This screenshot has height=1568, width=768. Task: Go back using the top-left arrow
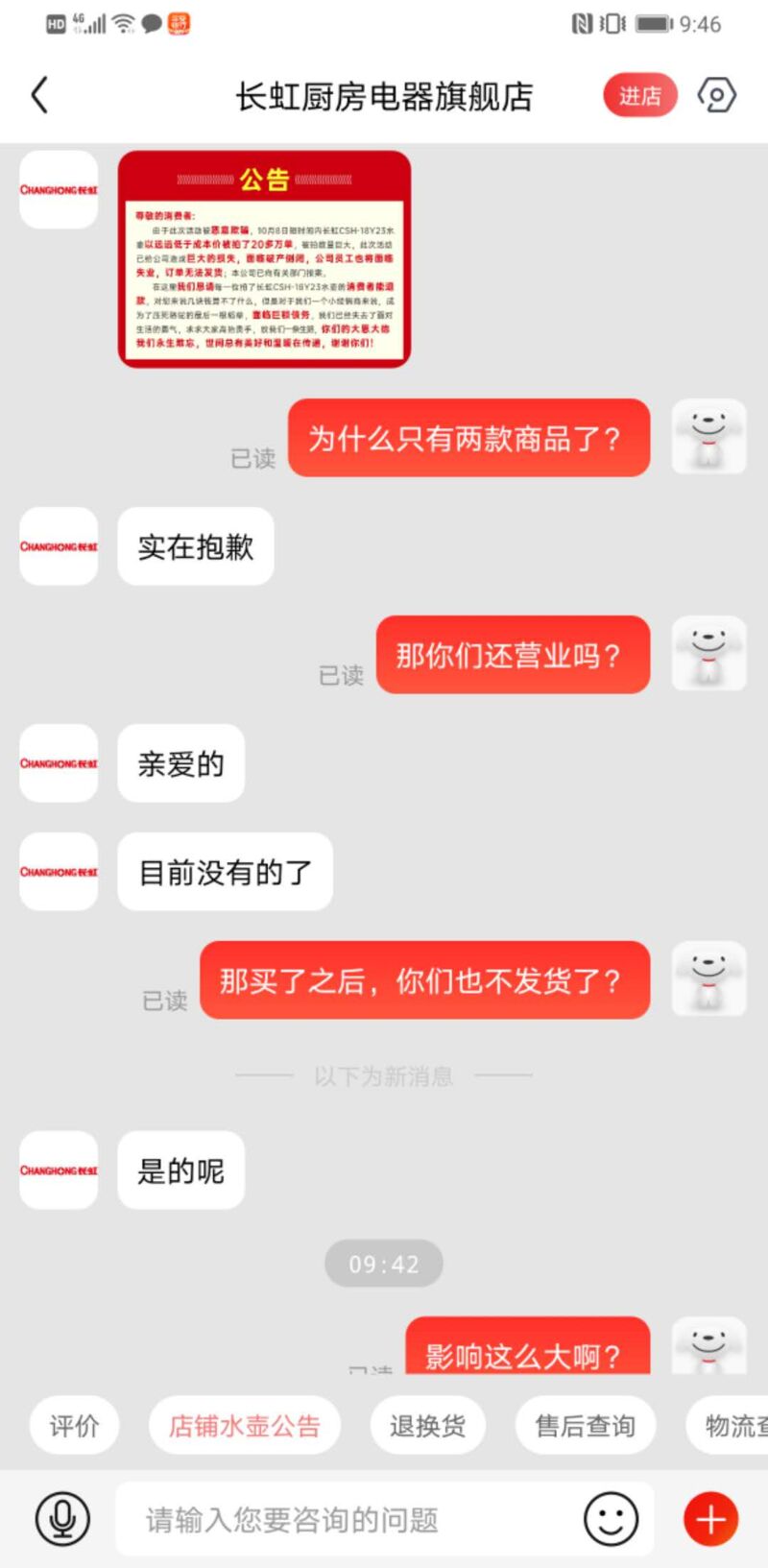coord(39,95)
